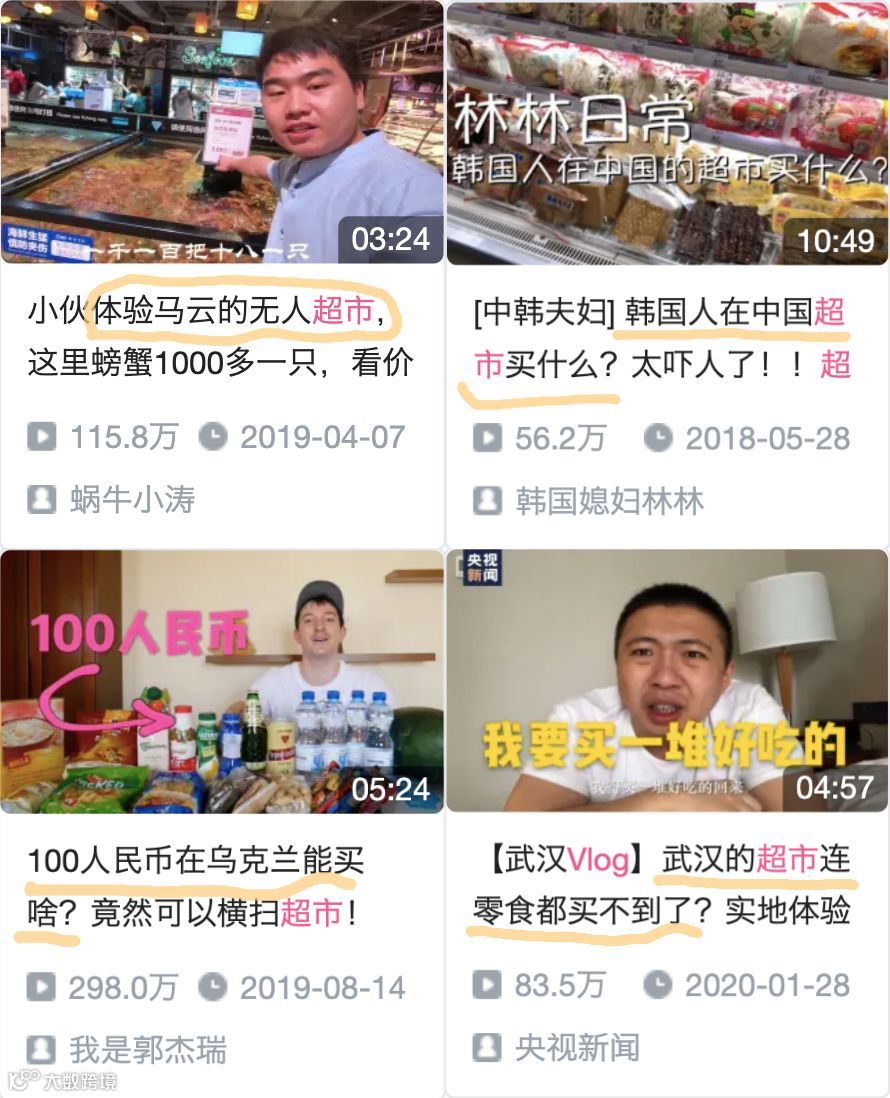Open 央视新闻's 武汉Vlog supermarket video
Viewport: 890px width, 1098px height.
(x=667, y=680)
